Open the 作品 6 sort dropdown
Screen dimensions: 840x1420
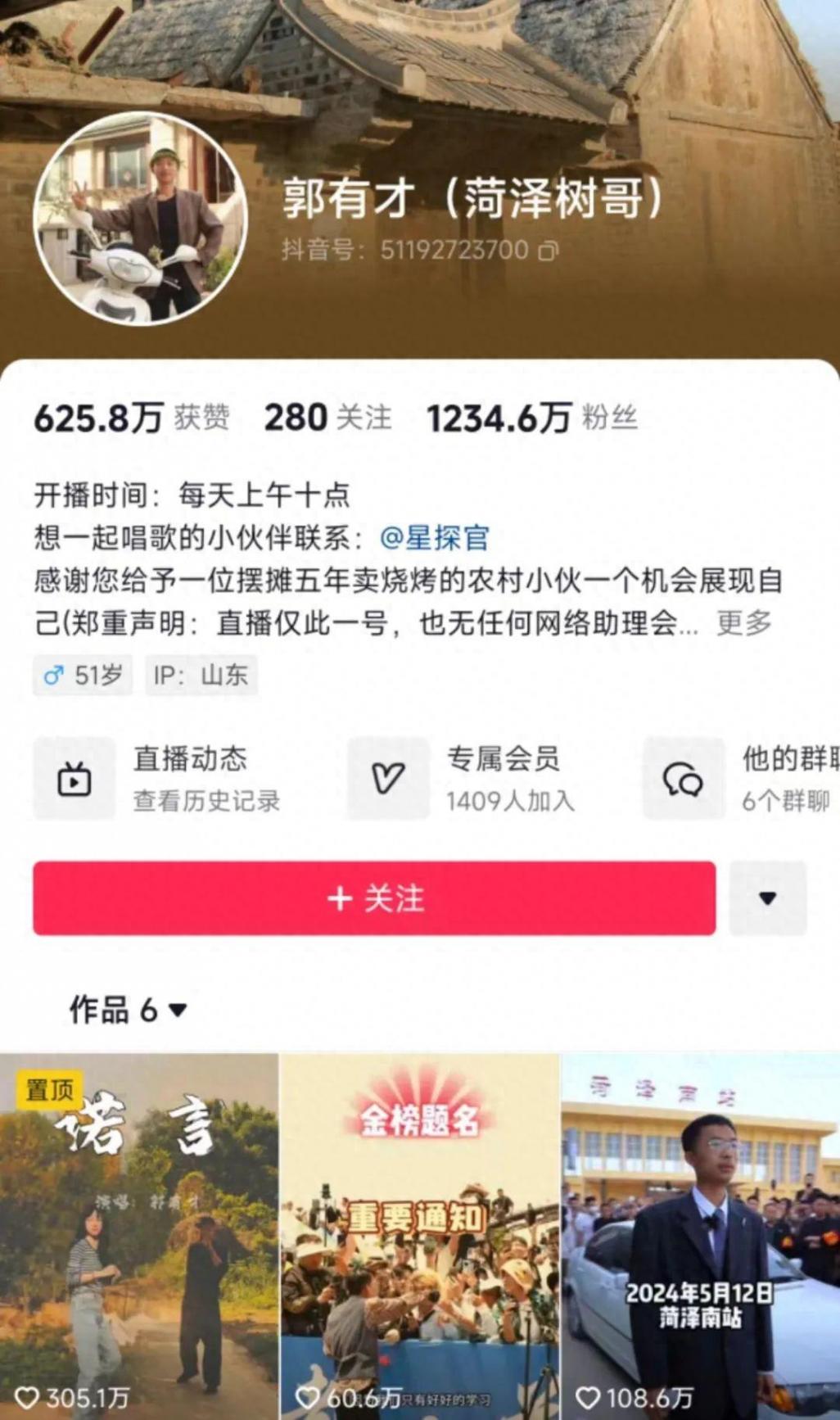pos(129,1010)
